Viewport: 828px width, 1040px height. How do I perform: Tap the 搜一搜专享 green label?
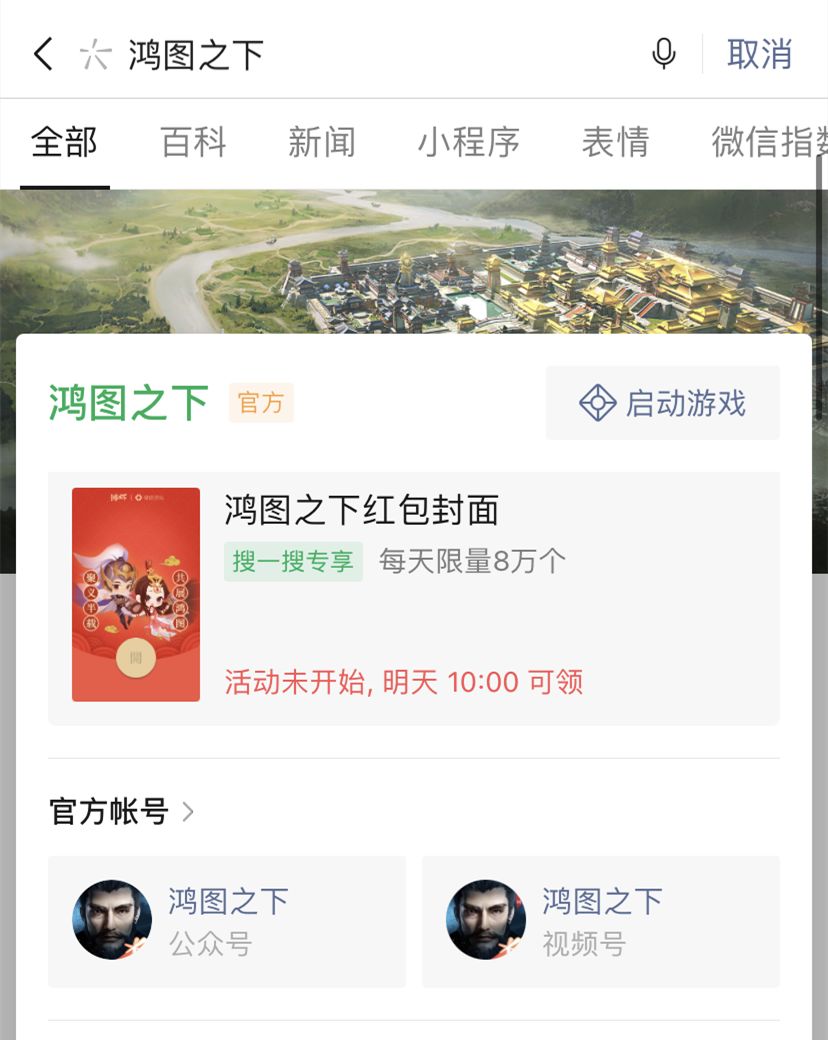click(x=293, y=562)
